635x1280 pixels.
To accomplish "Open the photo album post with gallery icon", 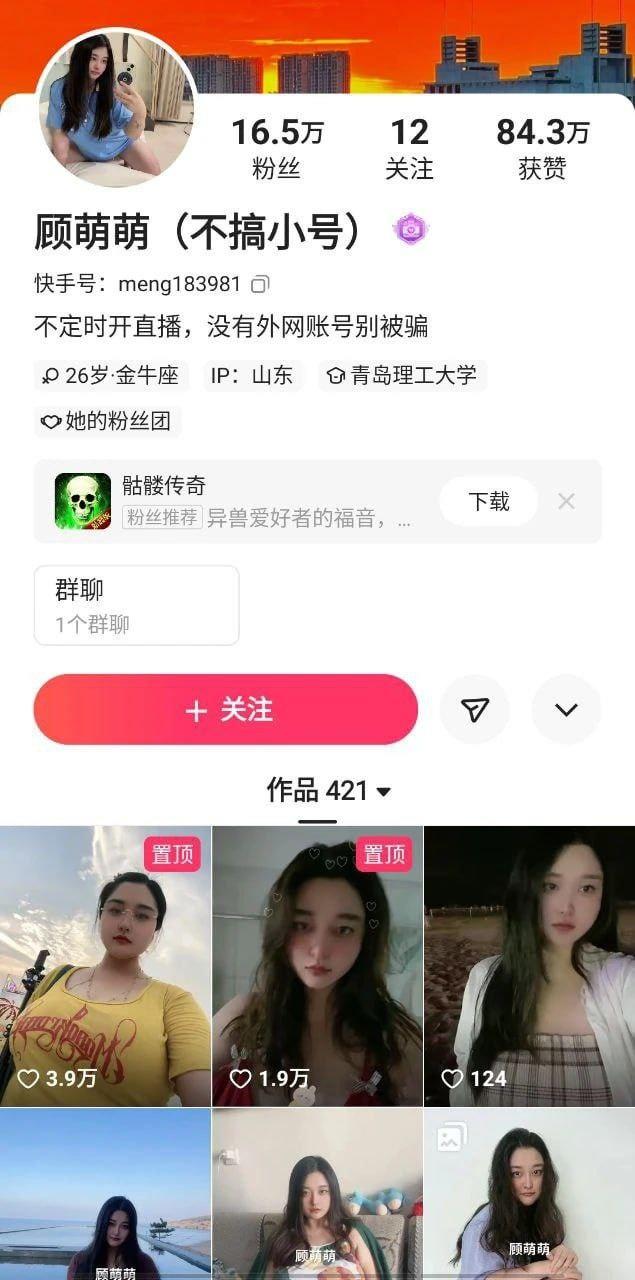I will coord(529,1193).
